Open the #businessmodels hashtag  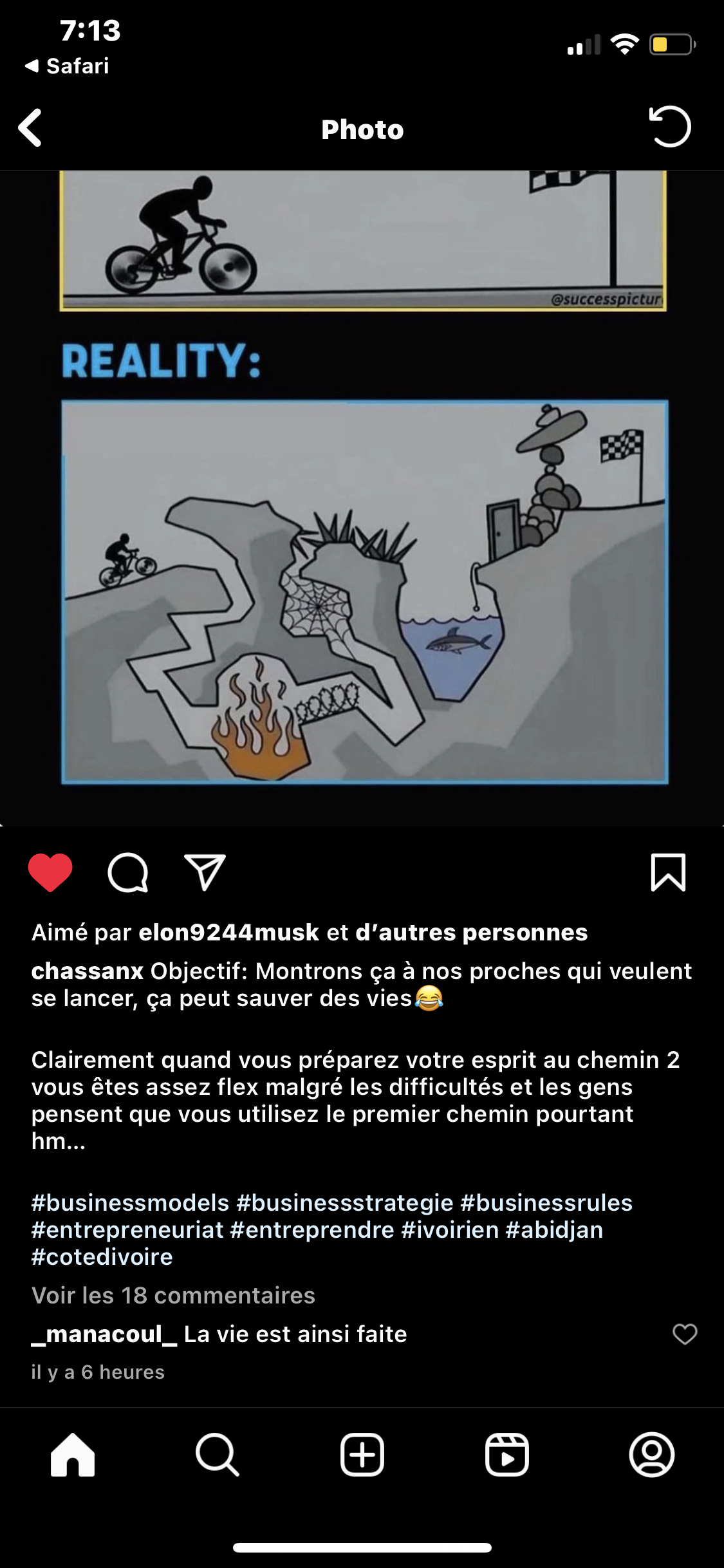(x=130, y=1202)
